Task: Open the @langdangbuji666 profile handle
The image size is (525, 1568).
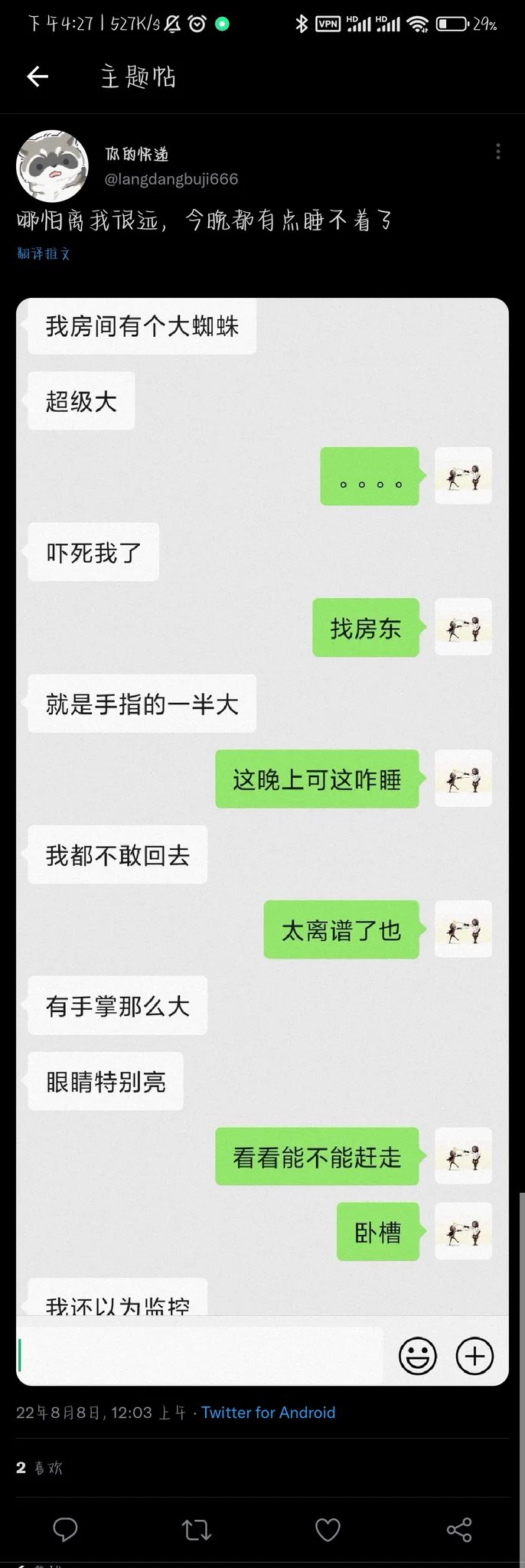Action: click(x=171, y=179)
